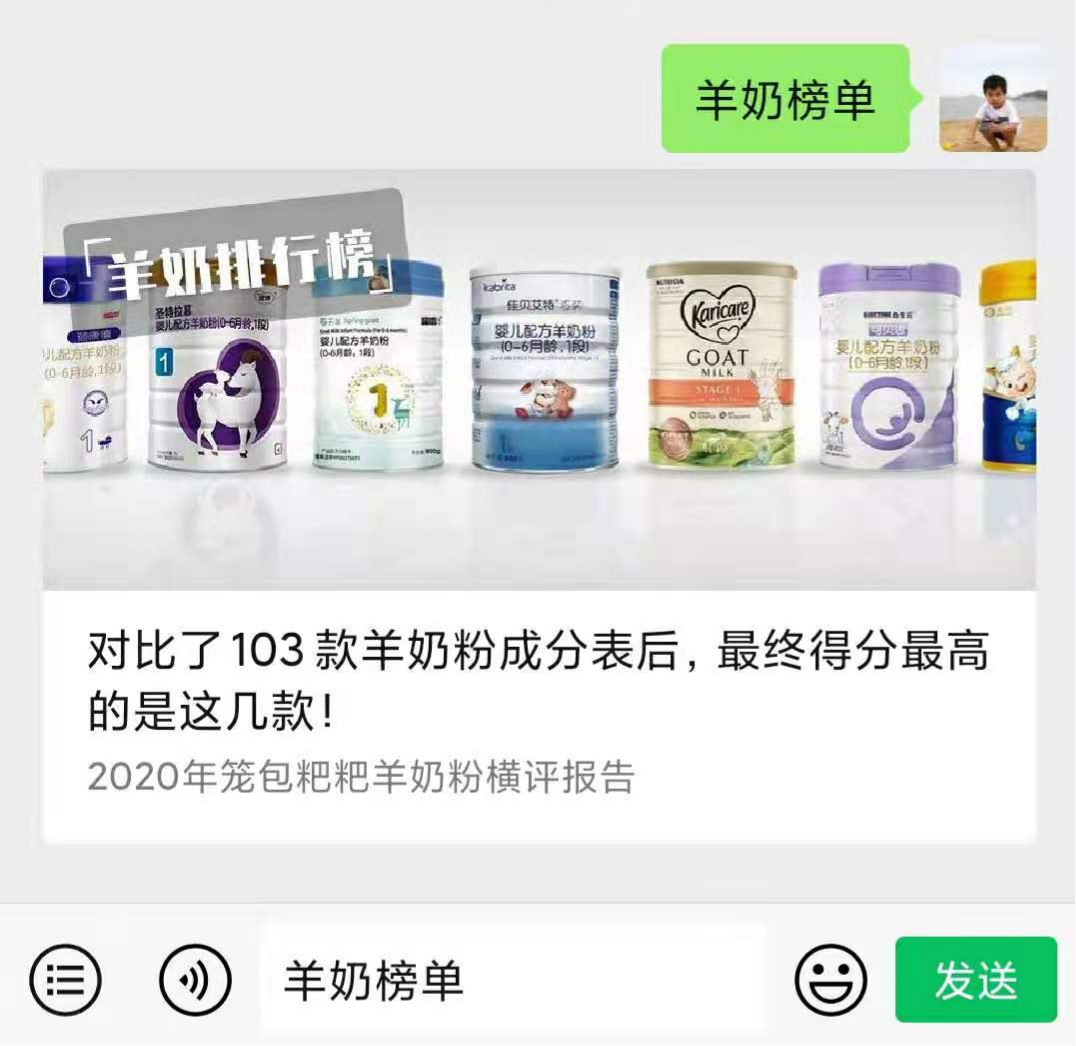Switch to voice input mode
Image resolution: width=1076 pixels, height=1046 pixels.
[195, 980]
